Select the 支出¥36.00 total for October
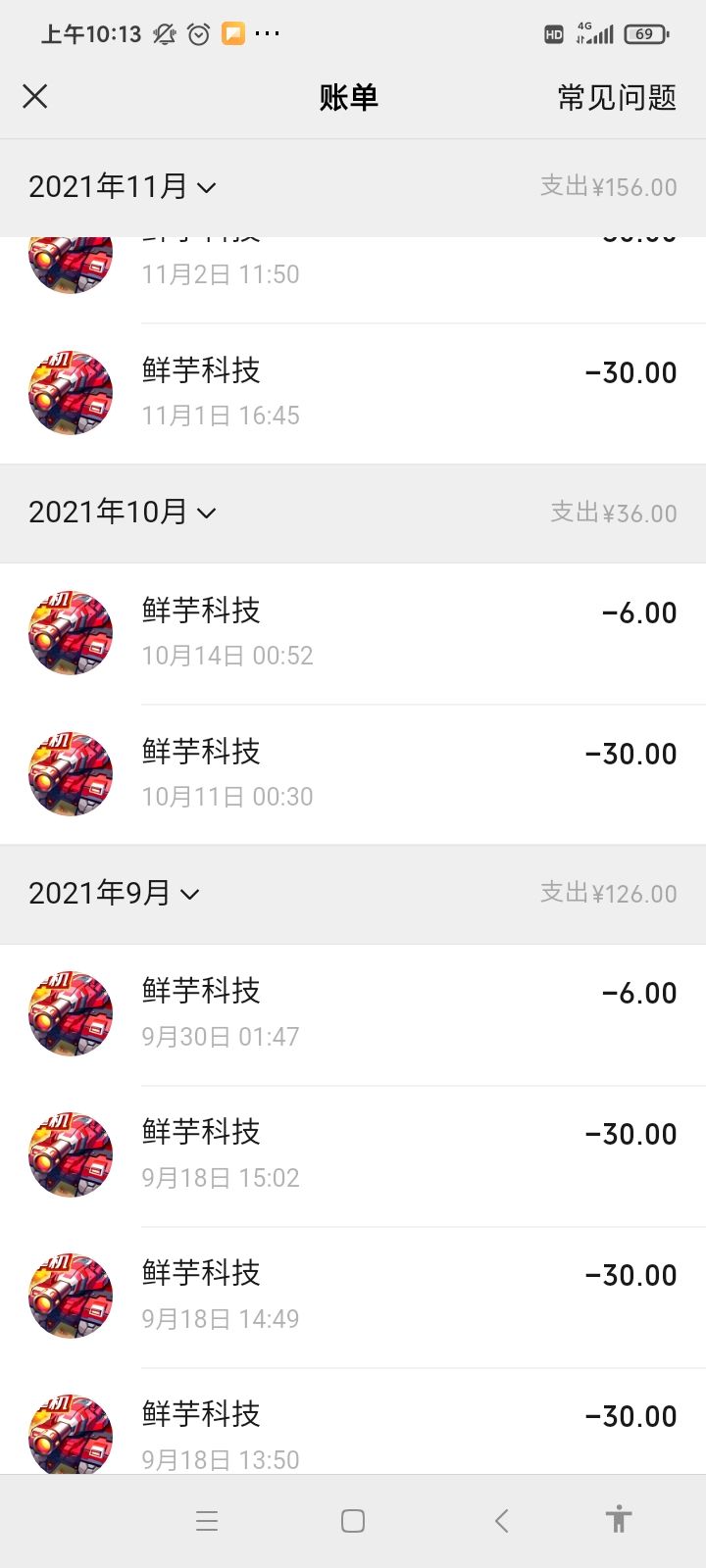The width and height of the screenshot is (706, 1568). [x=611, y=513]
